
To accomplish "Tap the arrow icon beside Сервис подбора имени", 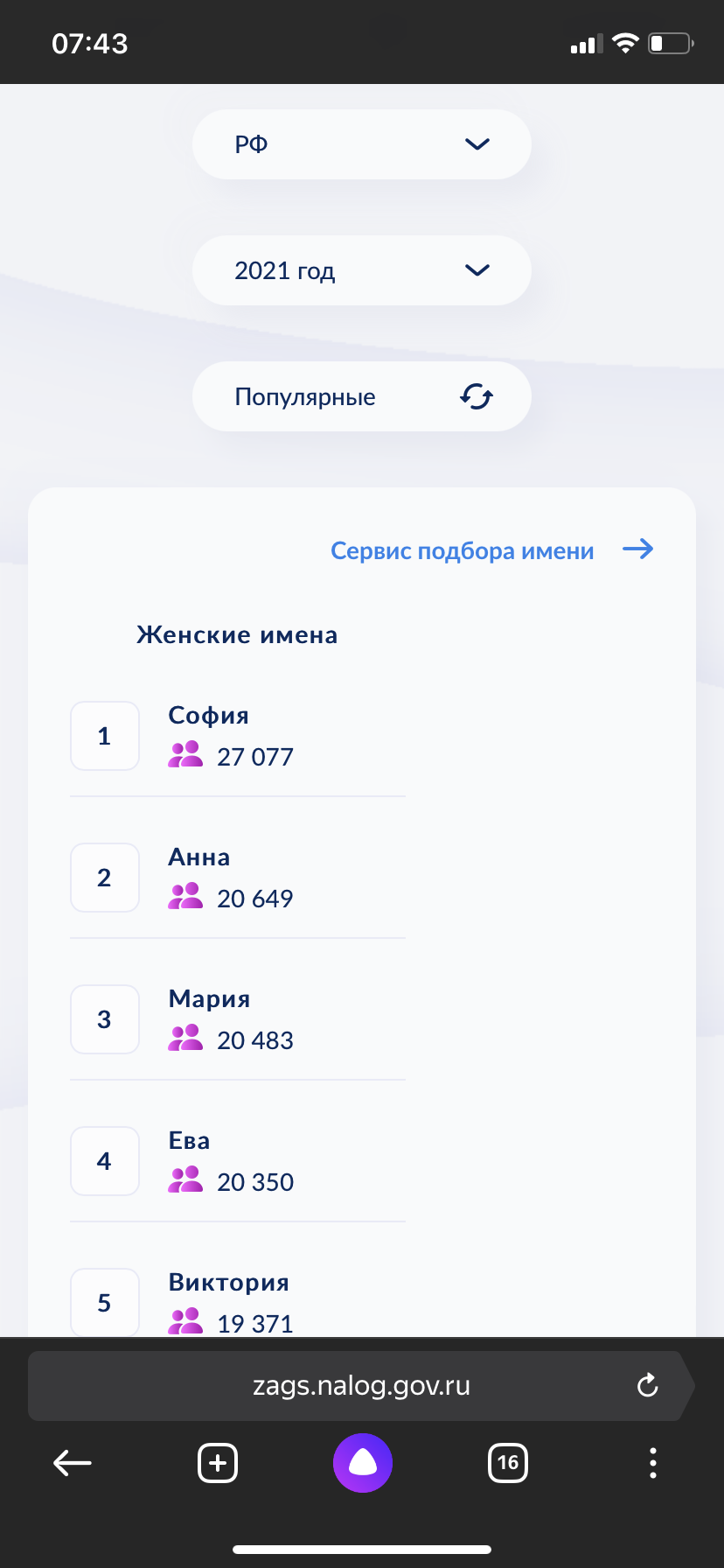I will coord(638,549).
